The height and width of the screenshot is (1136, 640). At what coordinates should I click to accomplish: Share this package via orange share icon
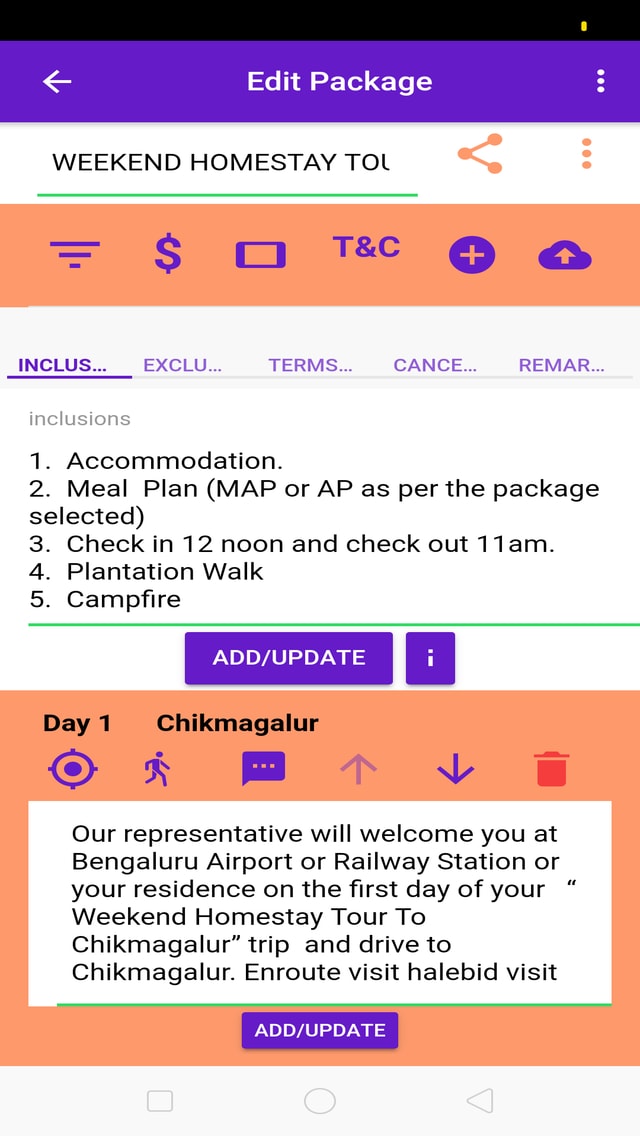pos(480,154)
